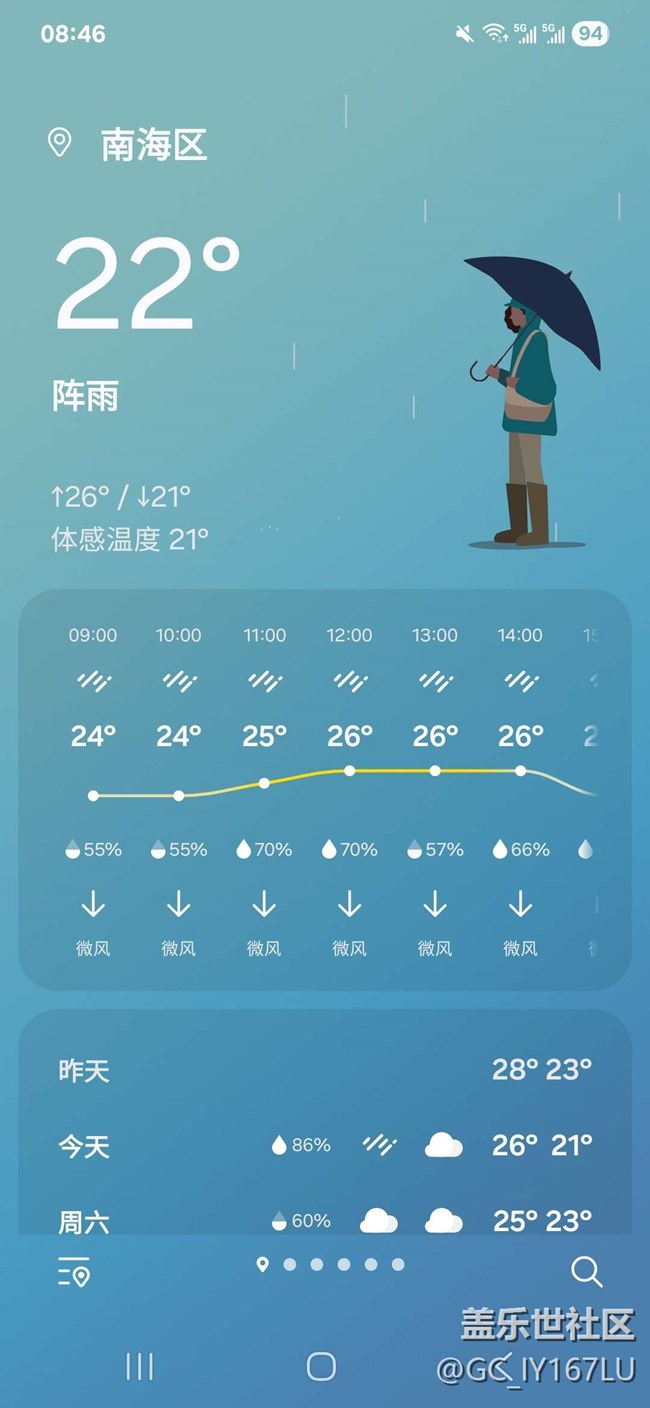Go to the home screen
This screenshot has width=650, height=1408.
point(321,1366)
